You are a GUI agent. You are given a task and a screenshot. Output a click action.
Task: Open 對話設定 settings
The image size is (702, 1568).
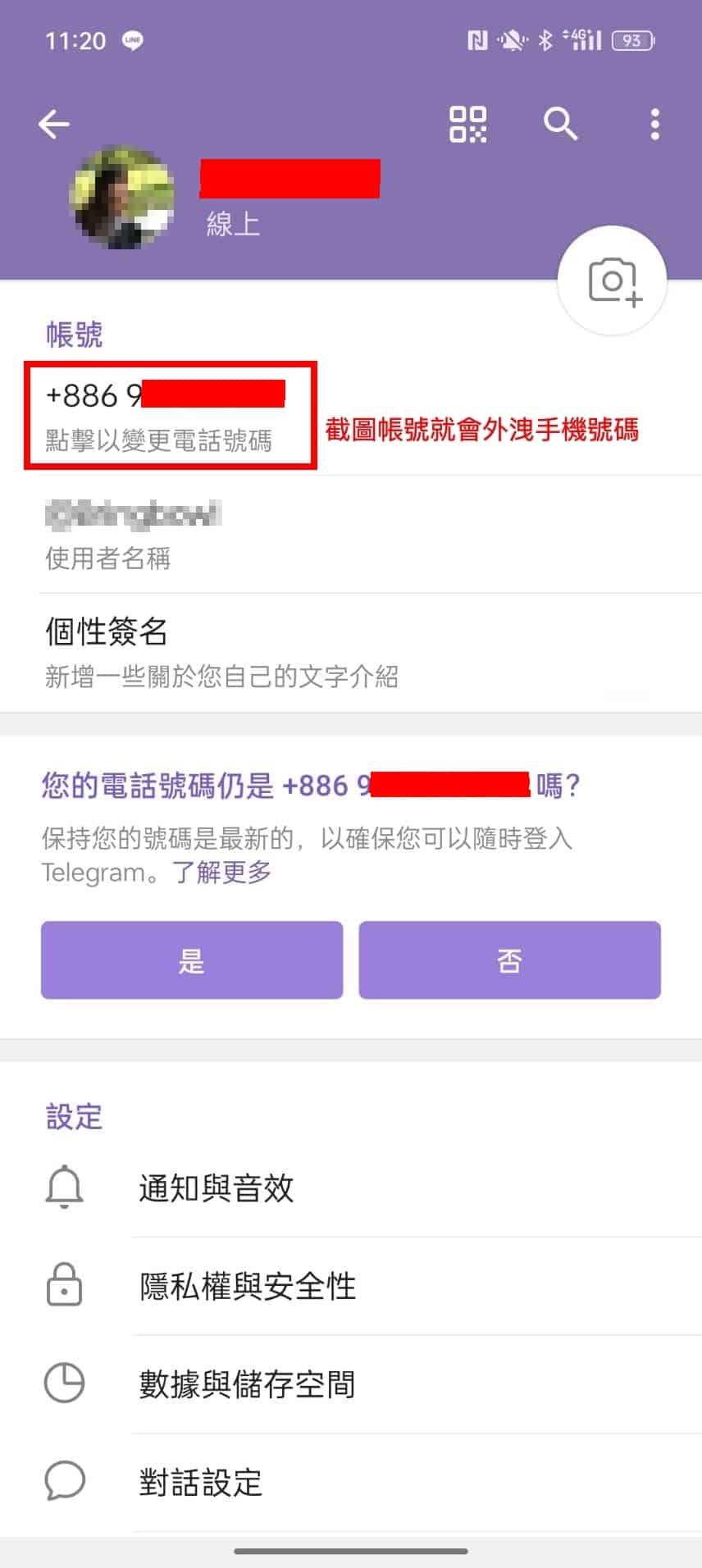tap(351, 1483)
